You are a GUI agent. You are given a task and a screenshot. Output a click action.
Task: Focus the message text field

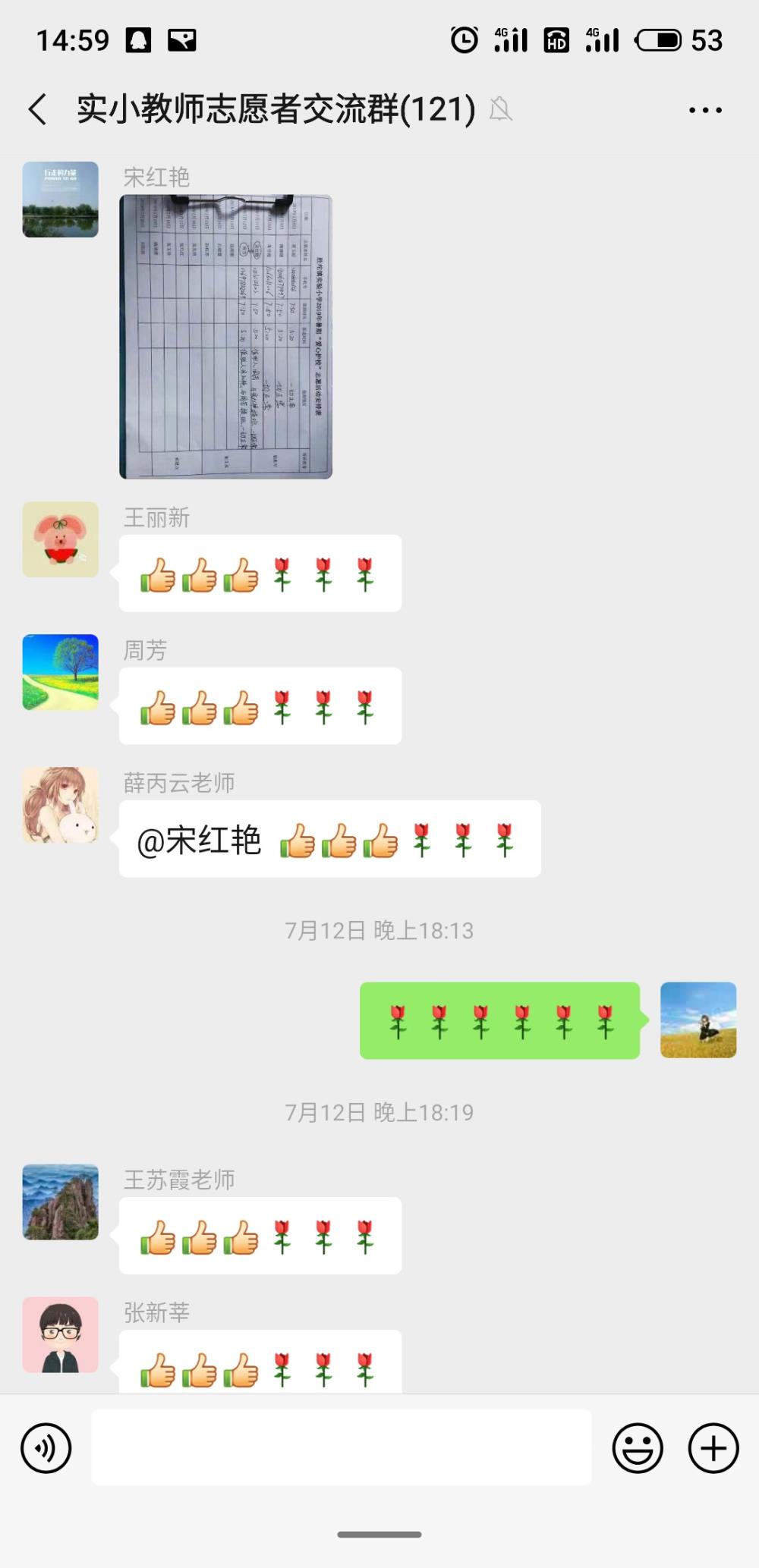click(x=342, y=1447)
